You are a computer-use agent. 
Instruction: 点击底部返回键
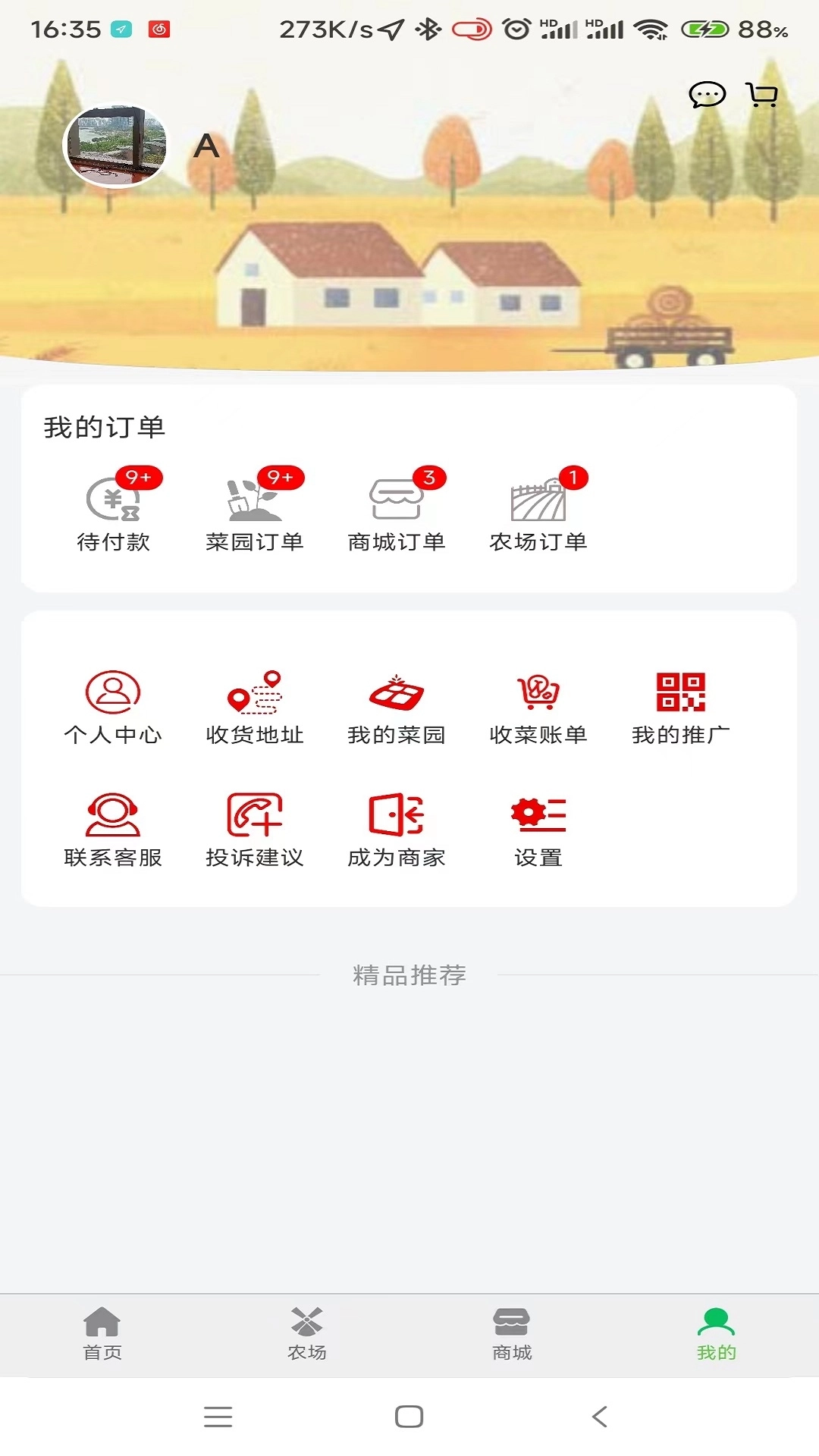599,1417
